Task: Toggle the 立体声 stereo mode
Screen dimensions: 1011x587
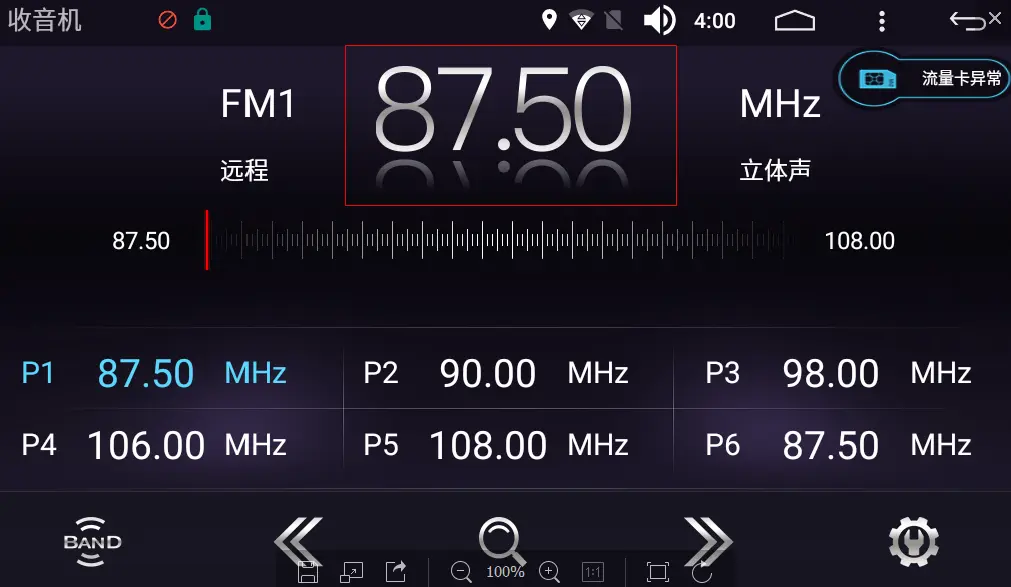Action: coord(775,171)
